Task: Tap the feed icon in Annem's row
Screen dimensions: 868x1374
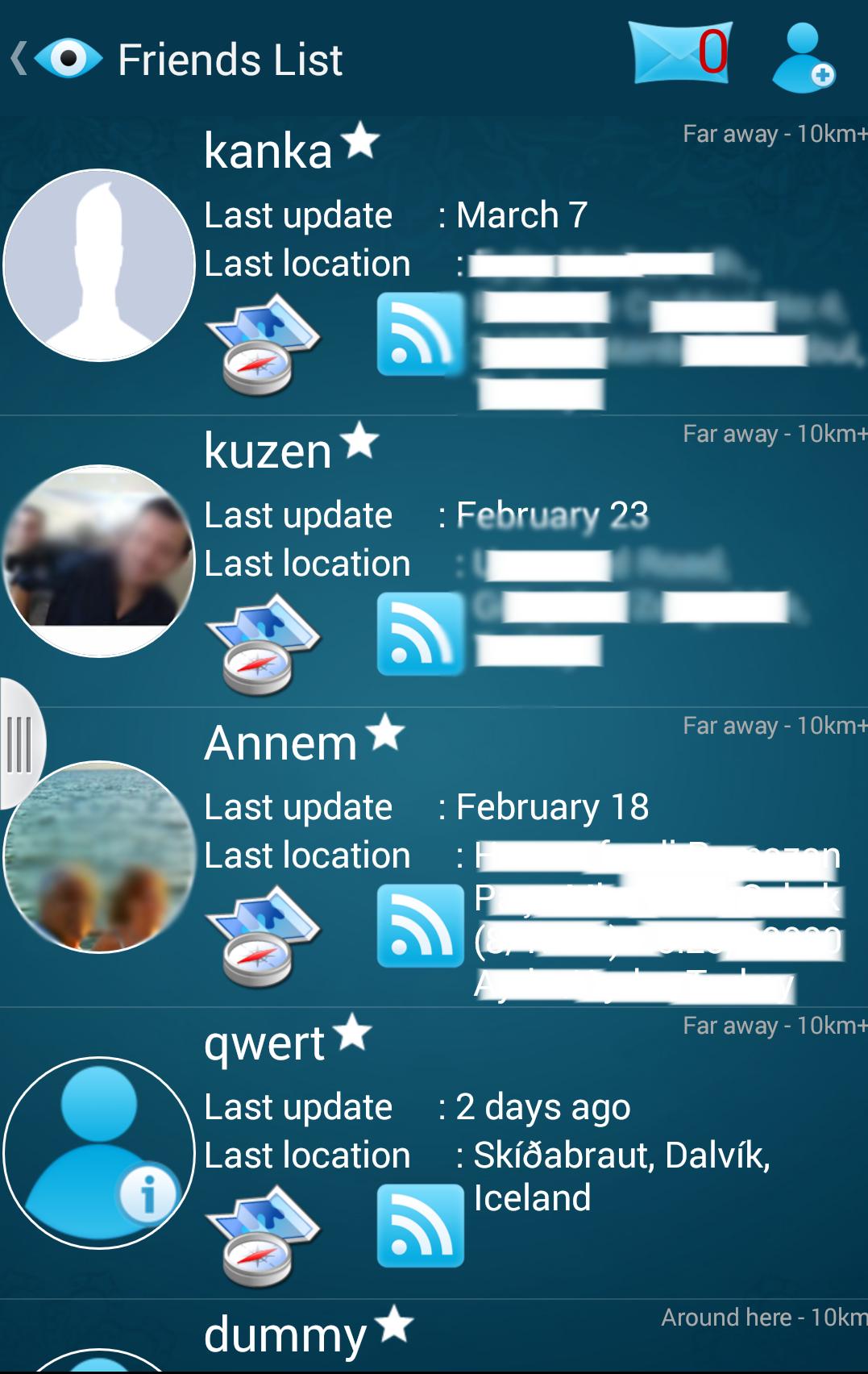Action: [x=420, y=926]
